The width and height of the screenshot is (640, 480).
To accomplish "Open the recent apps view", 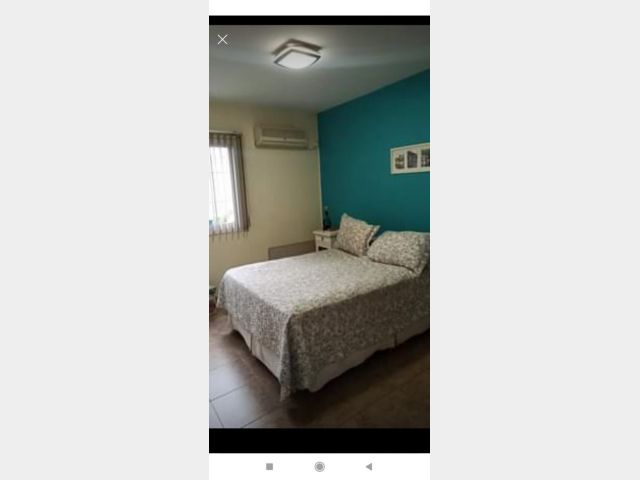I will pos(269,466).
